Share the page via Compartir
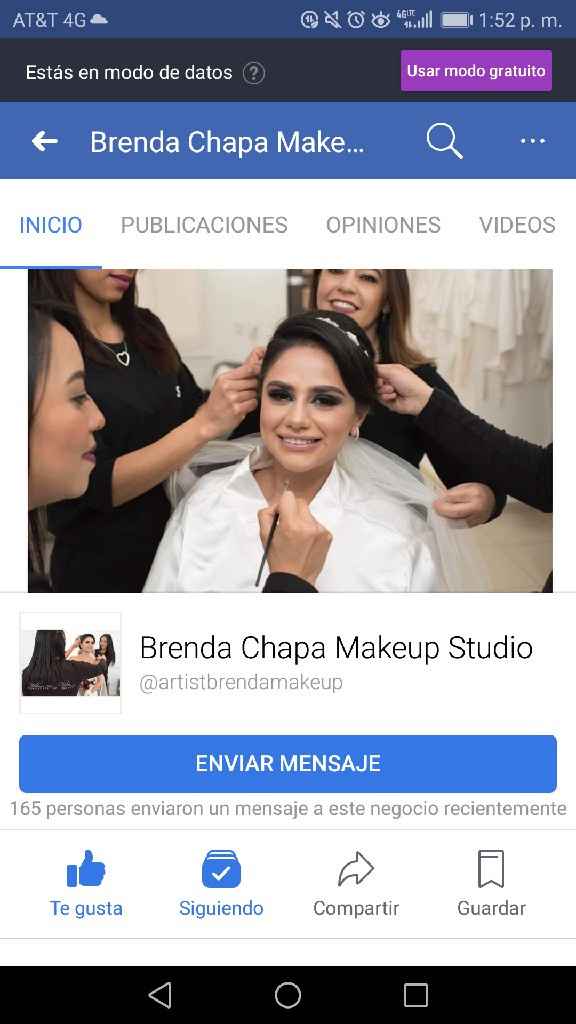 [356, 884]
